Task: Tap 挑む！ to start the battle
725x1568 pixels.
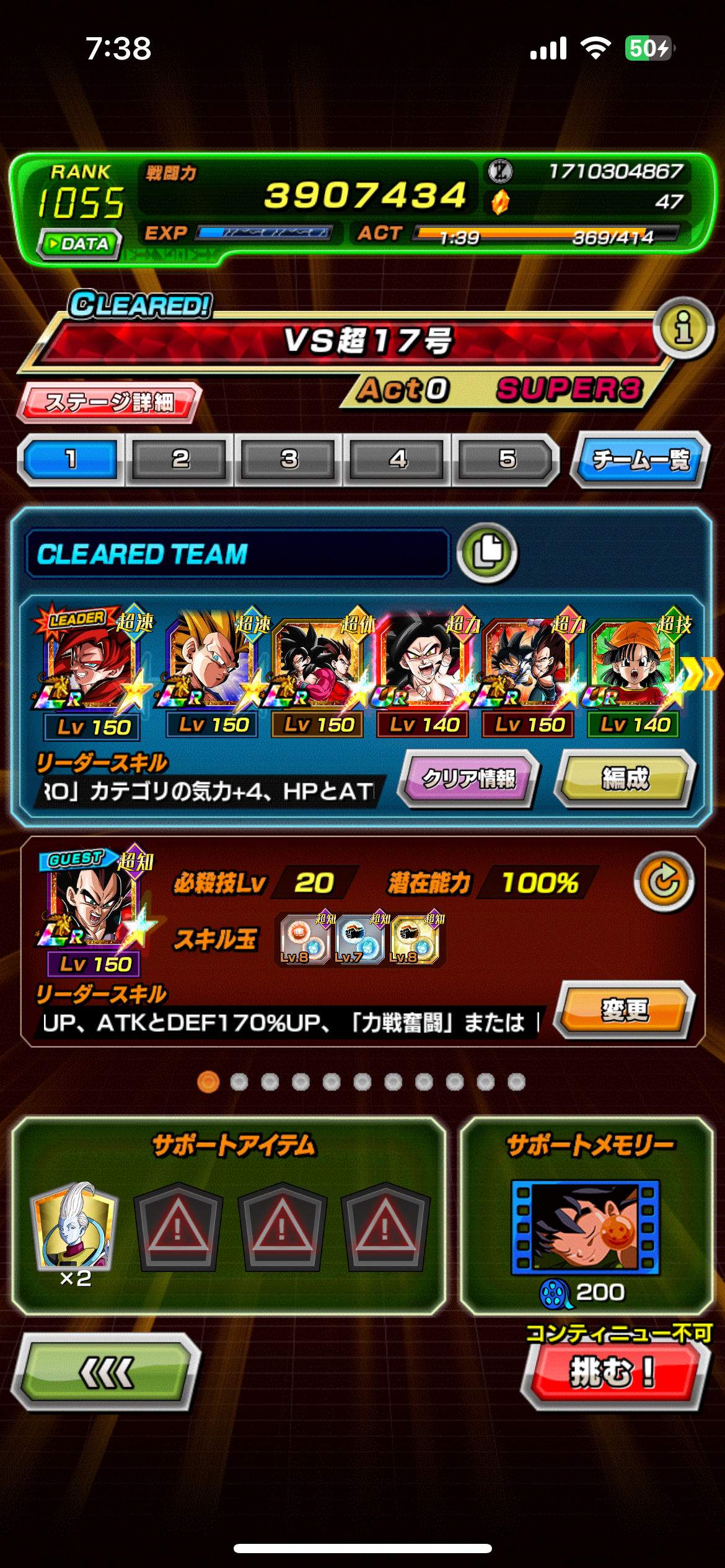Action: coord(612,1372)
